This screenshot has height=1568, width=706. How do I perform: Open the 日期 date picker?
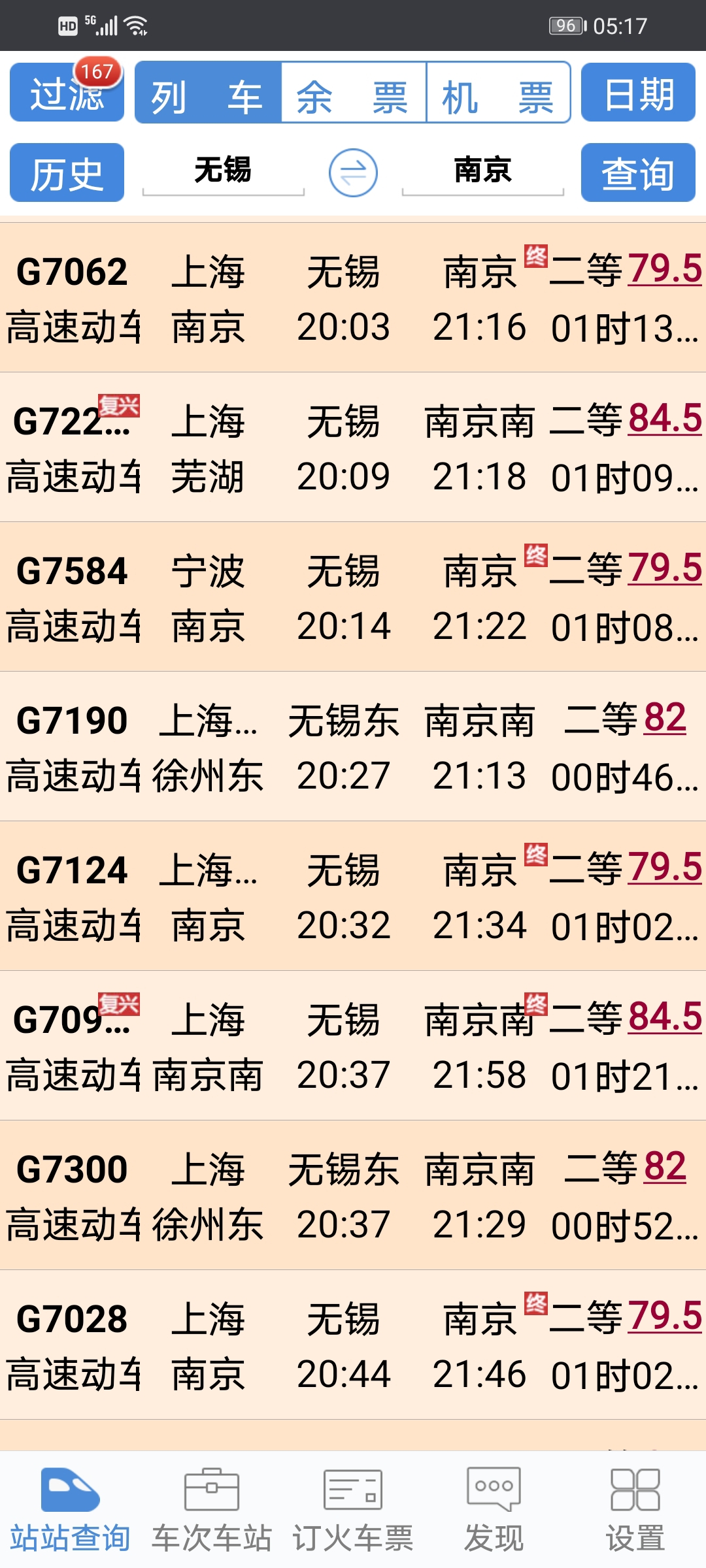637,93
